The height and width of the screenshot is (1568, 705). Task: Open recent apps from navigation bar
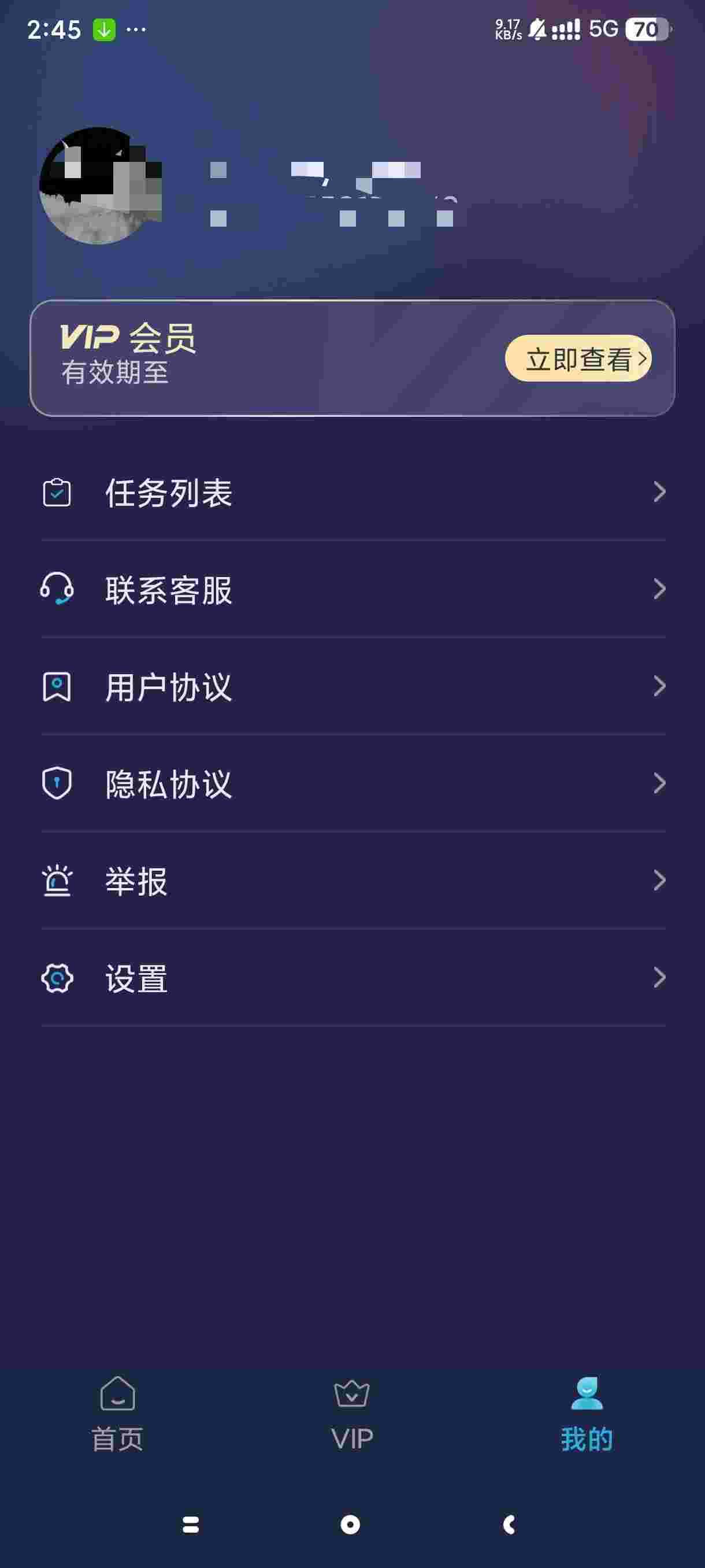click(191, 1525)
